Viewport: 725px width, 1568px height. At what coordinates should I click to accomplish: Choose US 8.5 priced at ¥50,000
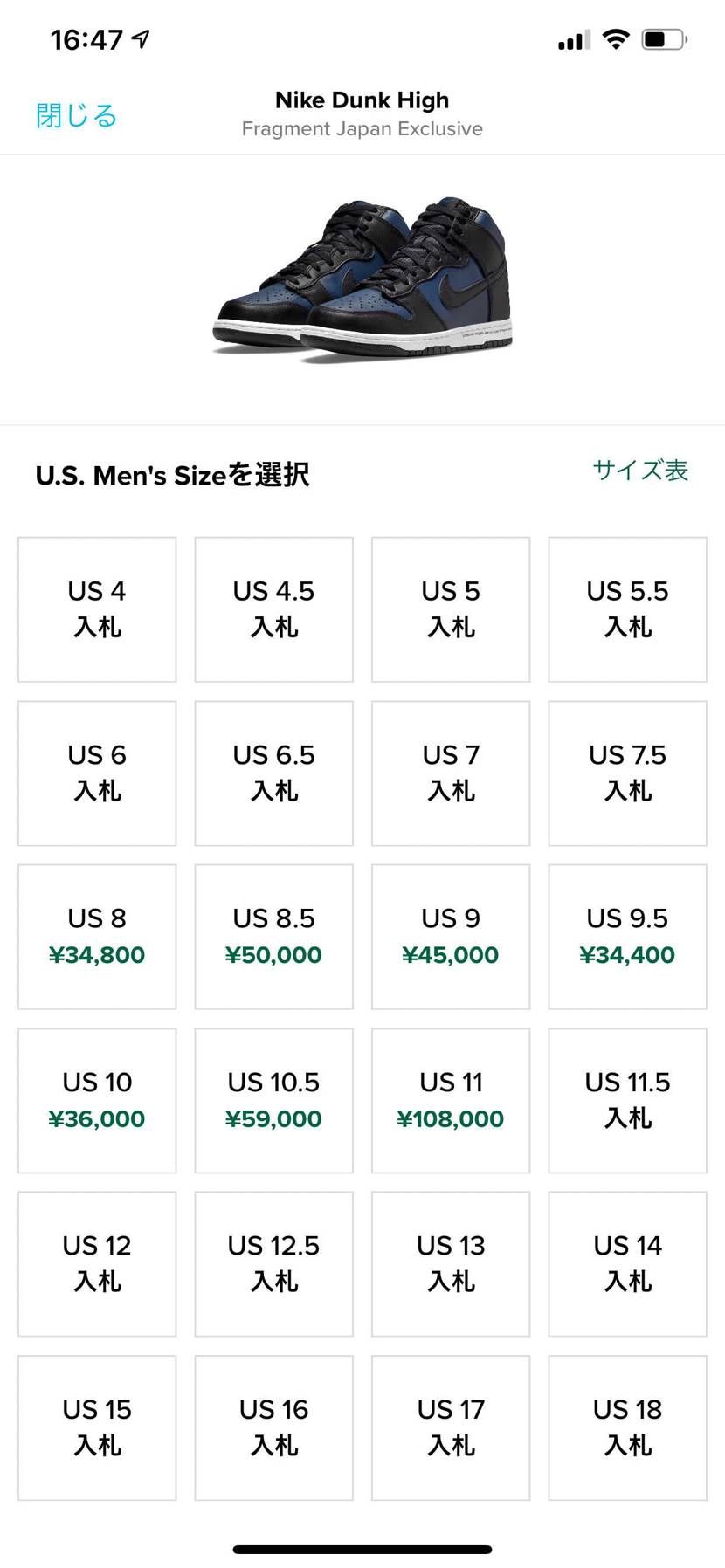pos(273,936)
